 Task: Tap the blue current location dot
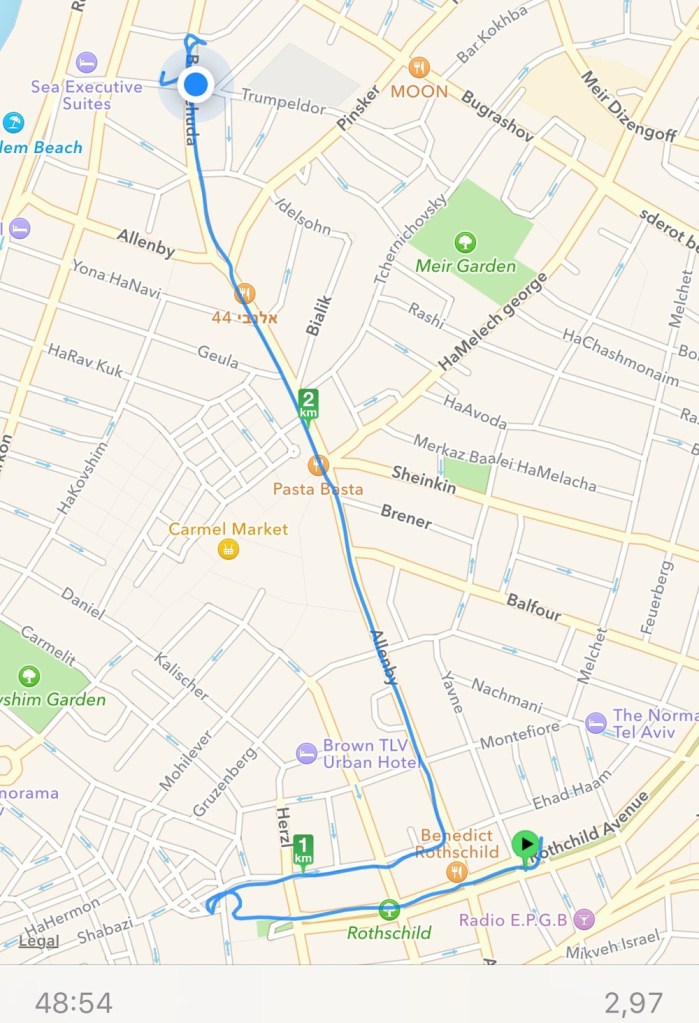click(x=196, y=85)
